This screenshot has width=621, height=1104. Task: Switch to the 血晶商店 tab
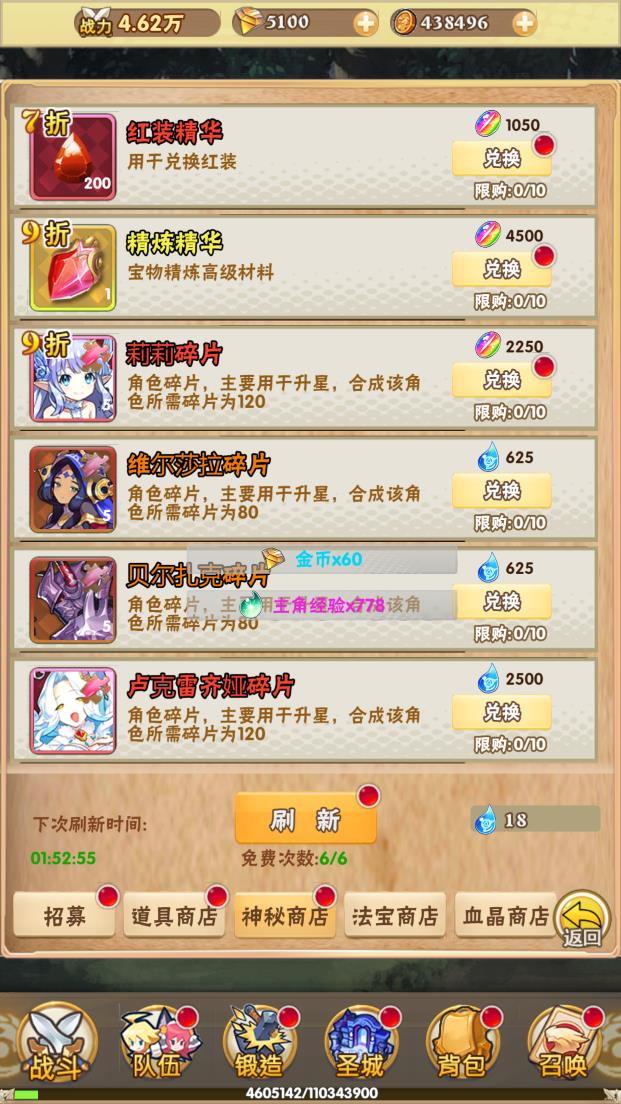pos(506,916)
